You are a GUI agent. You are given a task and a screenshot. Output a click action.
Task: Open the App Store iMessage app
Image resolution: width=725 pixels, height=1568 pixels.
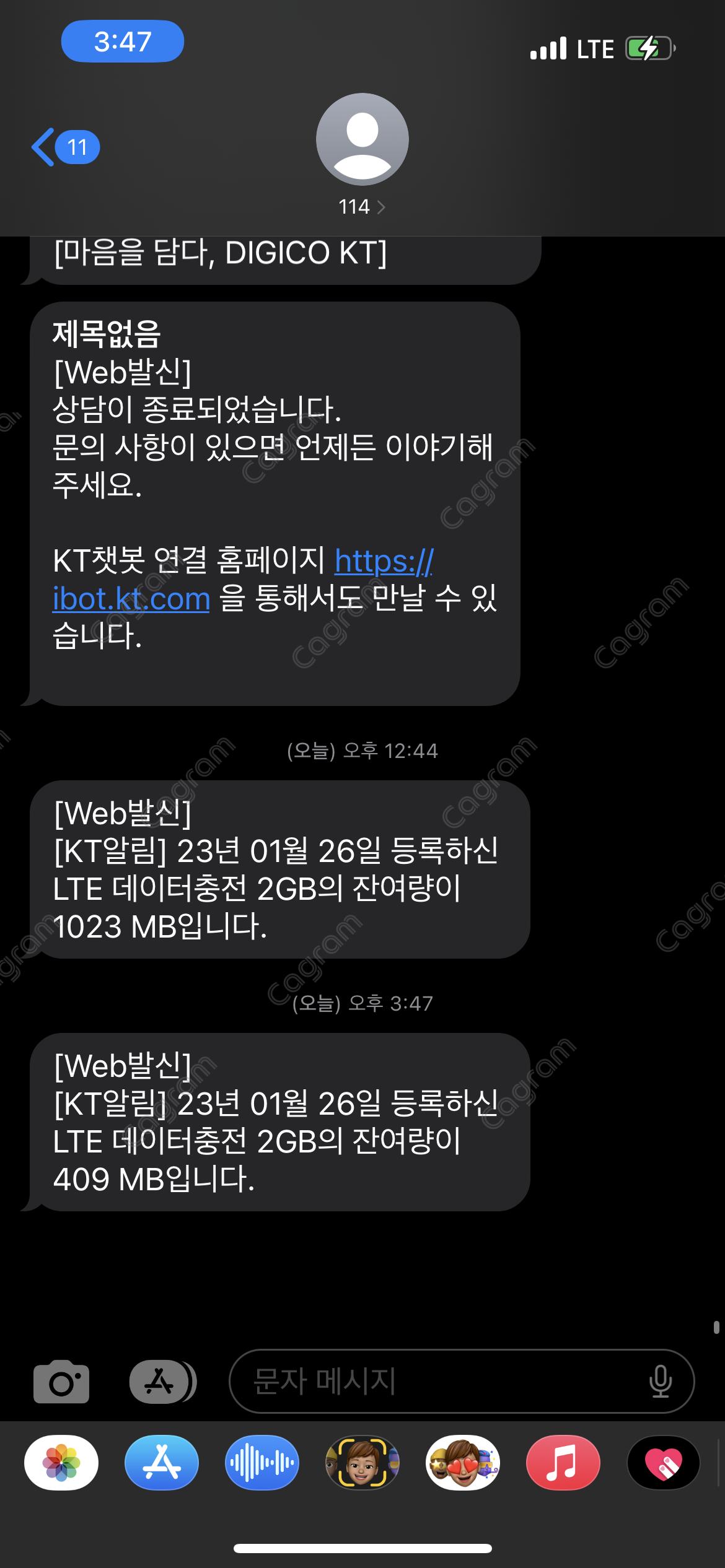coord(162,1463)
